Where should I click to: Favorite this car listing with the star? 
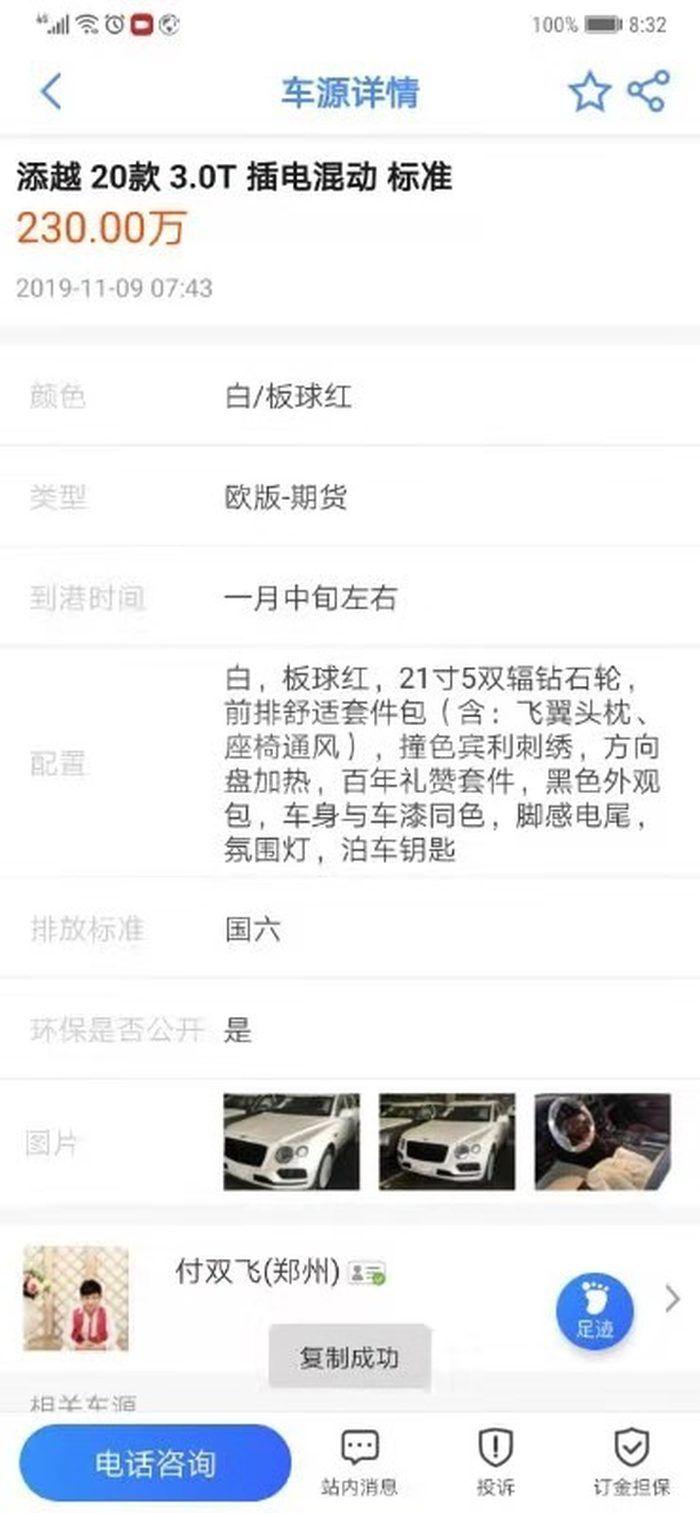click(x=589, y=92)
